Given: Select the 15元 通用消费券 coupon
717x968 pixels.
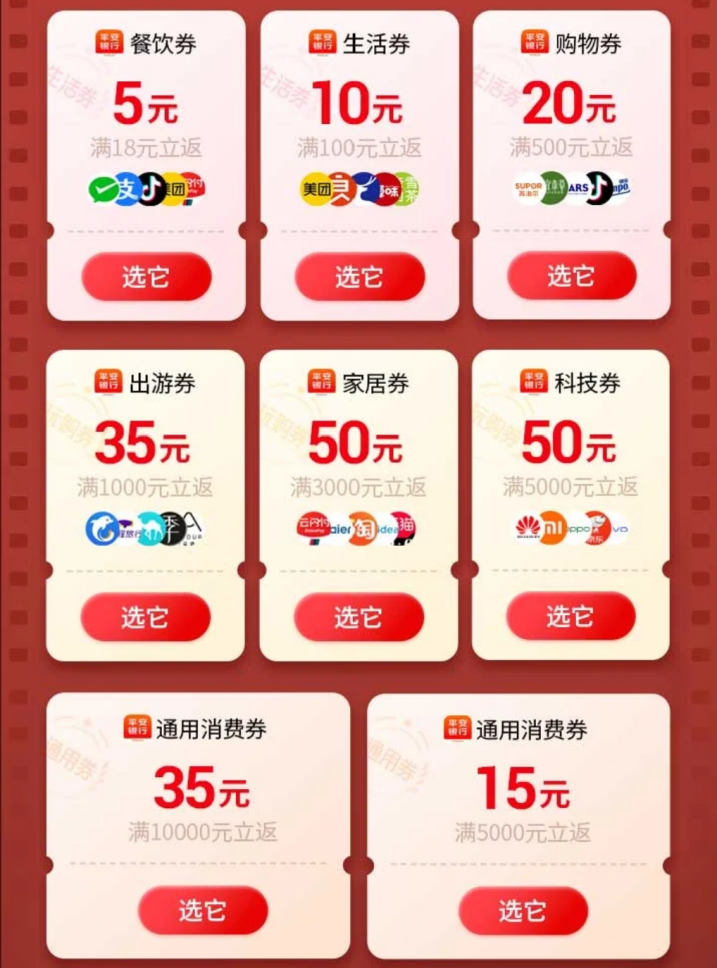Looking at the screenshot, I should (x=523, y=910).
